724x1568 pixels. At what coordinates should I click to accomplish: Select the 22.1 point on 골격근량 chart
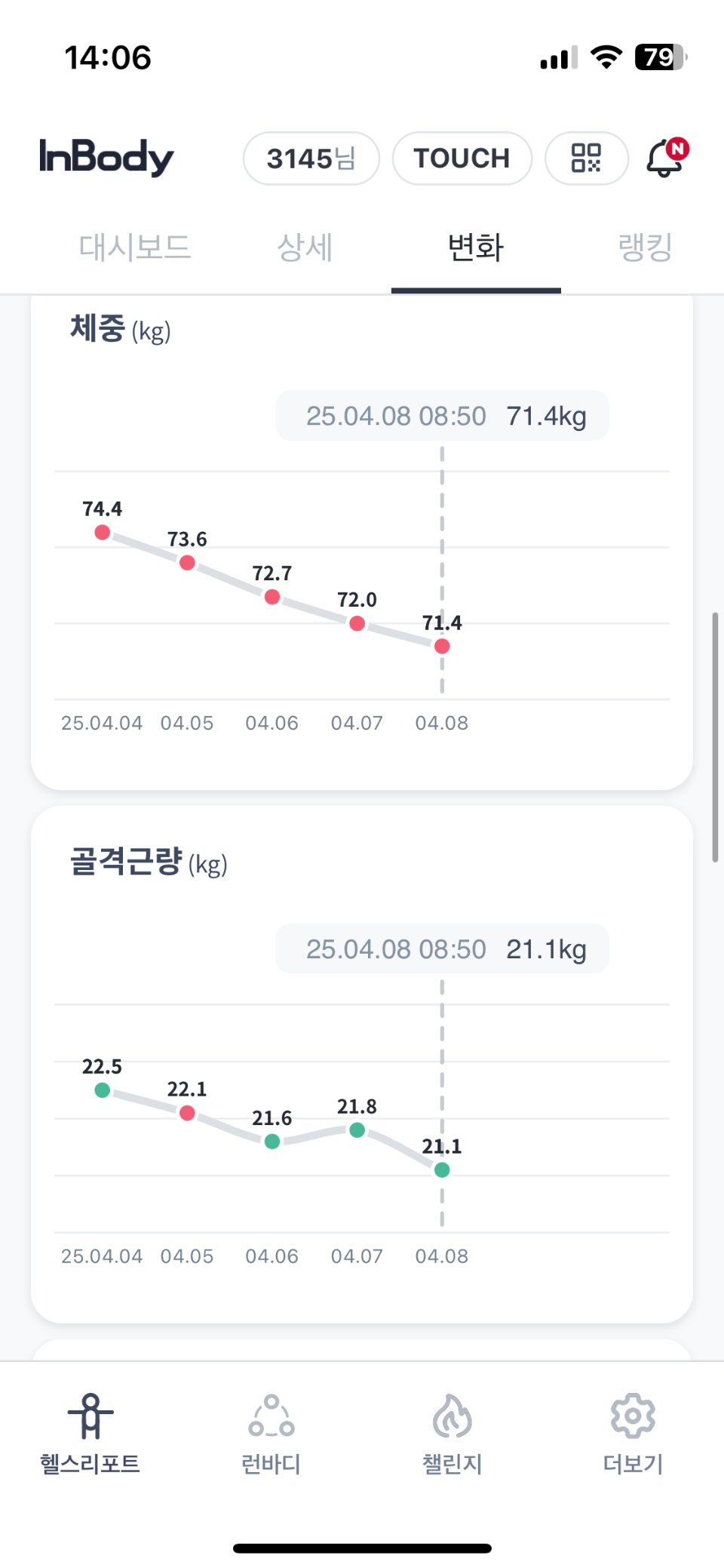coord(188,1113)
